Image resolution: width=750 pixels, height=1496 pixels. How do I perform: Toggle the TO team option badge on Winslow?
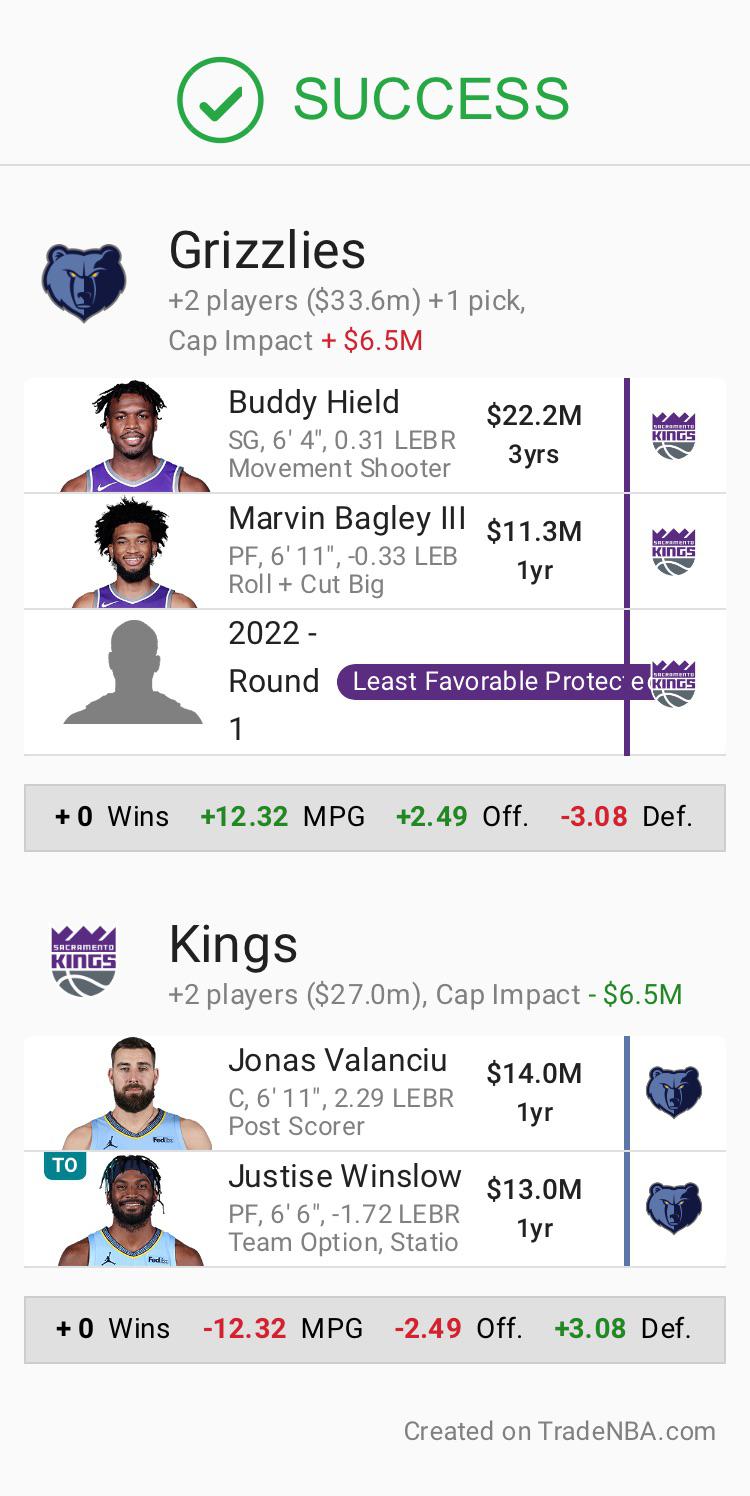(x=63, y=1166)
